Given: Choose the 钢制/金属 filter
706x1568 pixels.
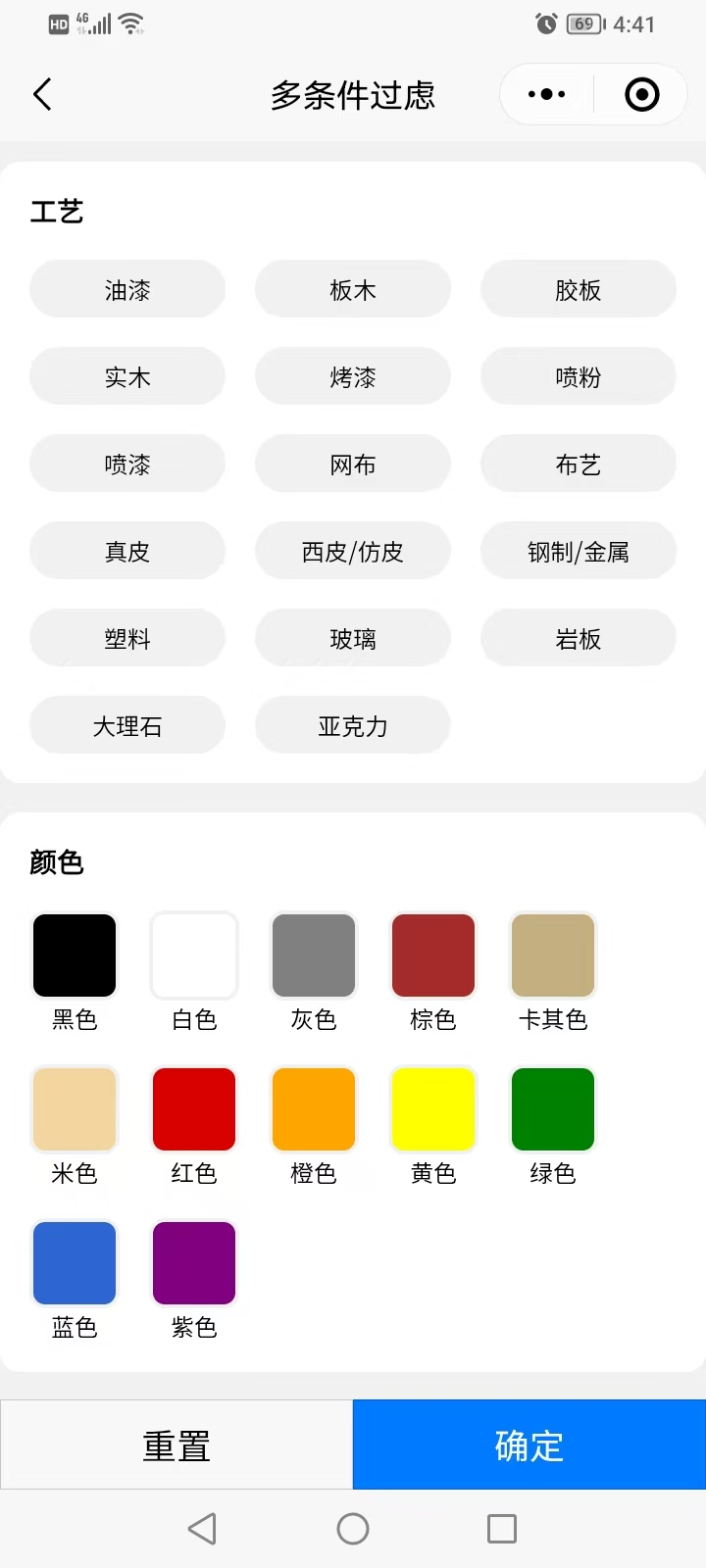Looking at the screenshot, I should [578, 552].
